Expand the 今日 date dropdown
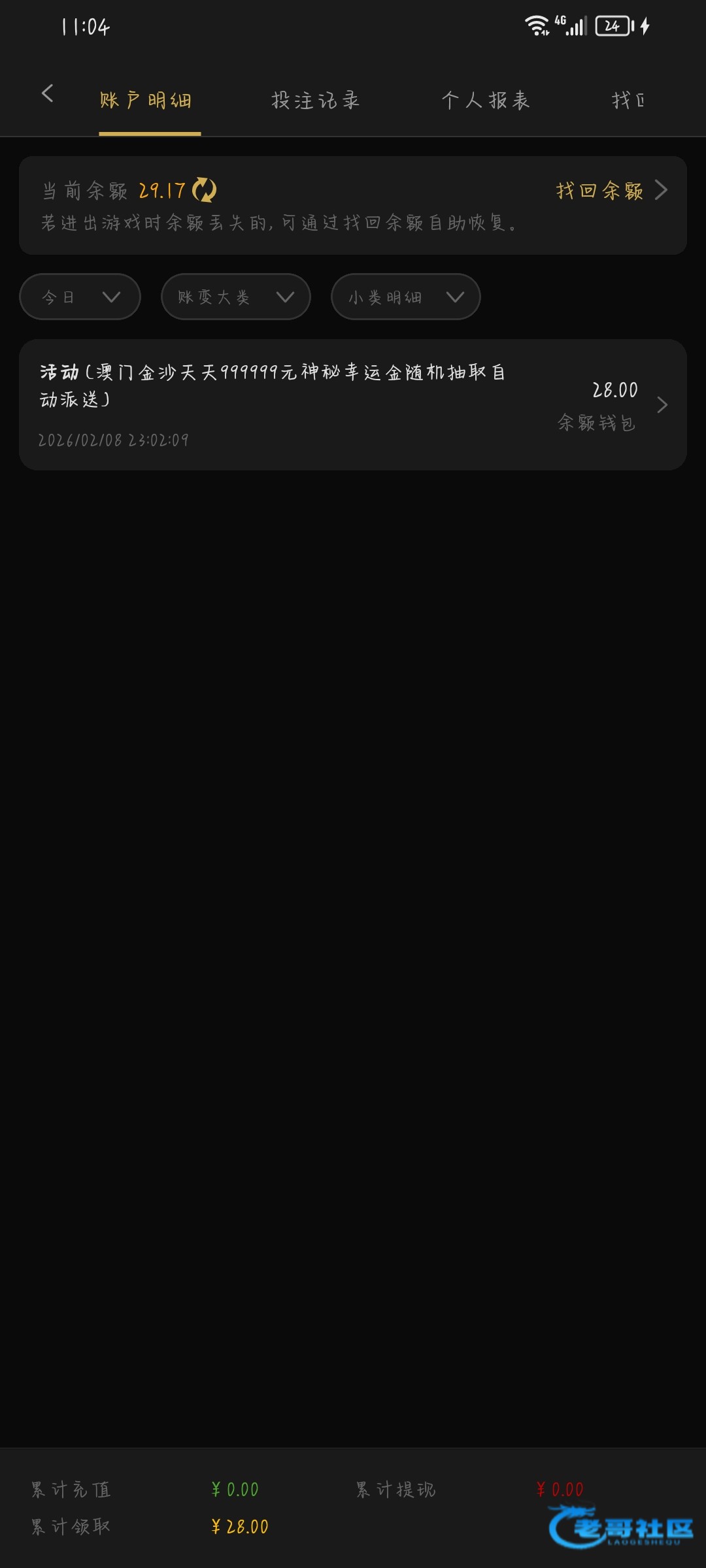Image resolution: width=706 pixels, height=1568 pixels. click(x=80, y=297)
